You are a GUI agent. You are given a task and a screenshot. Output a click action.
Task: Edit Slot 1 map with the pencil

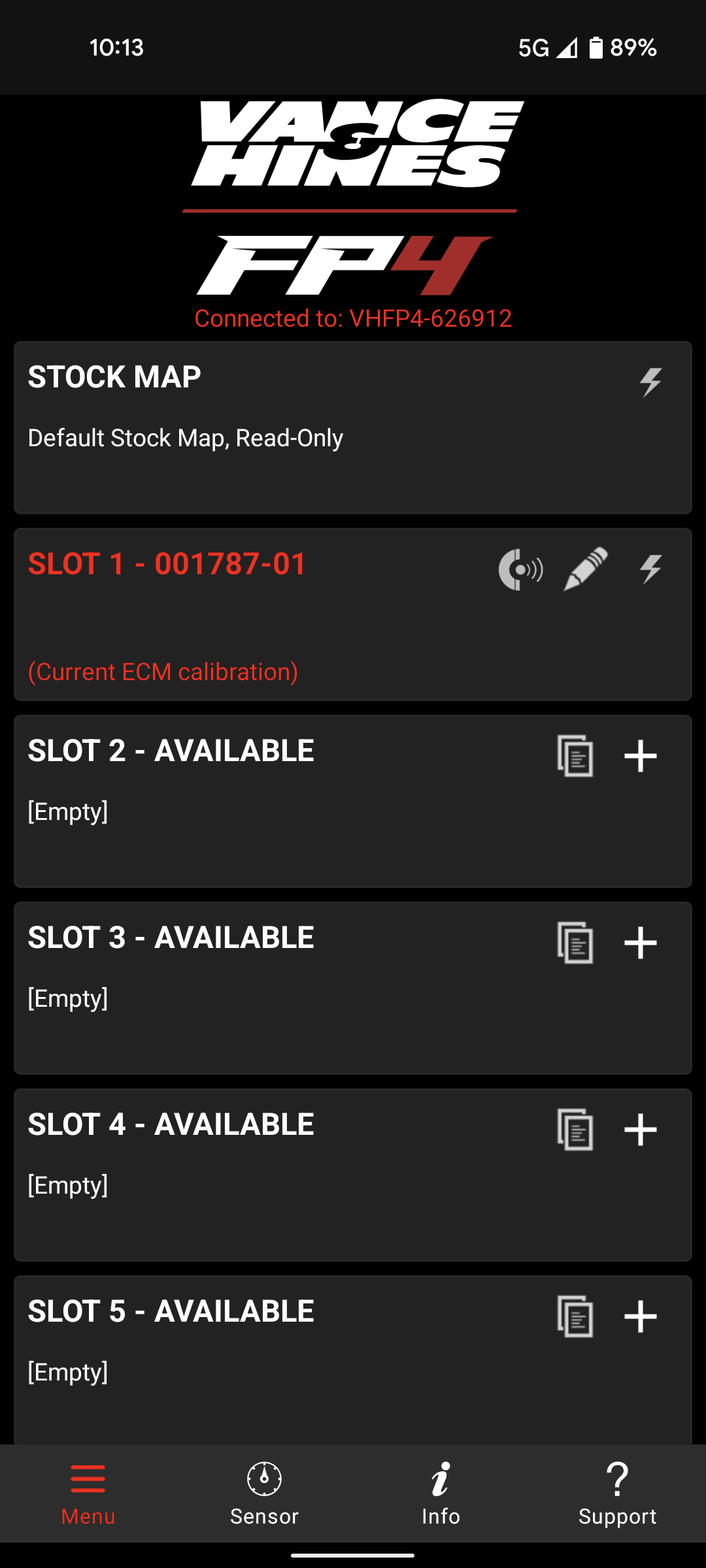[x=586, y=569]
